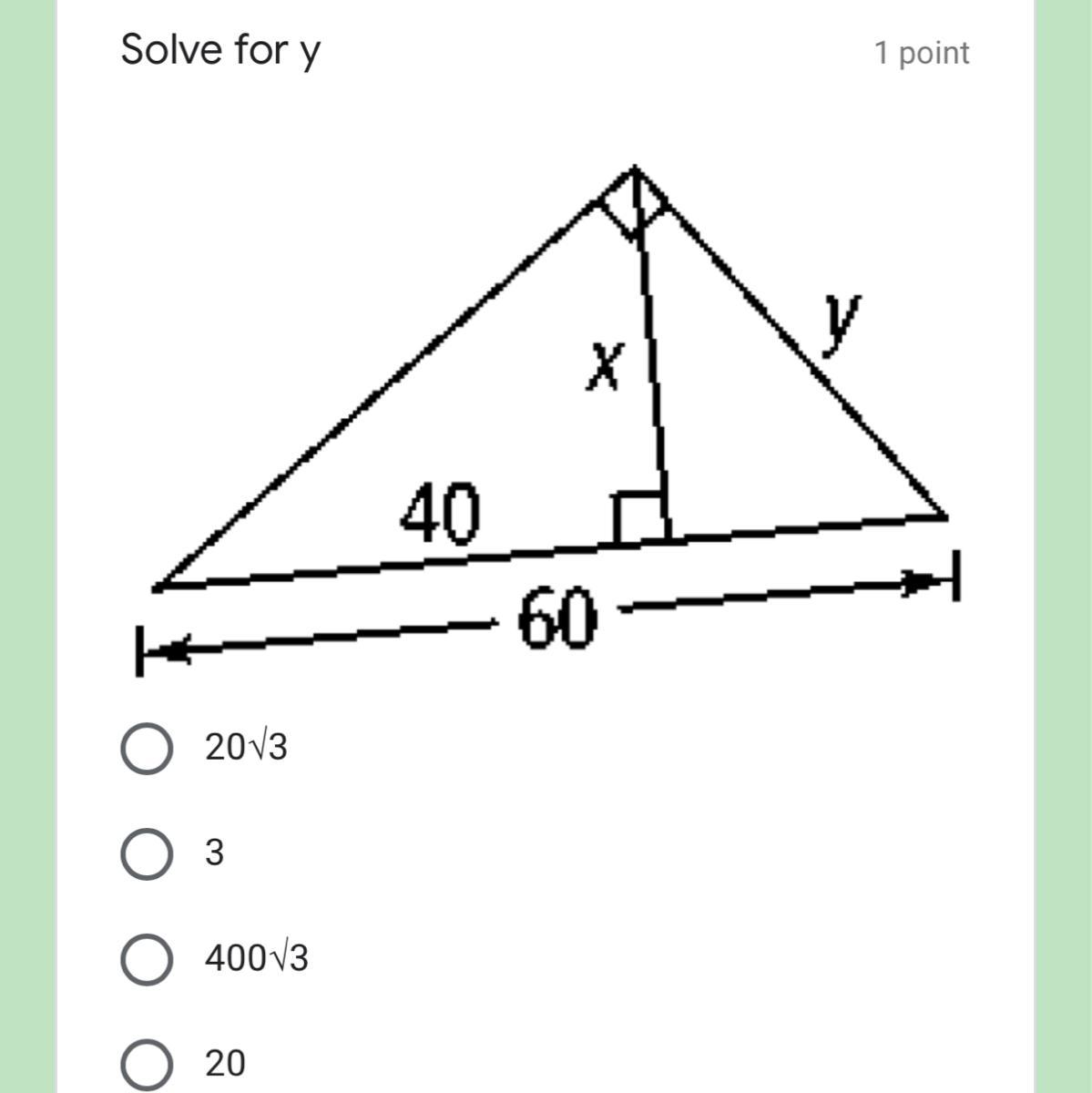Pick the 400√3 answer option

[146, 959]
